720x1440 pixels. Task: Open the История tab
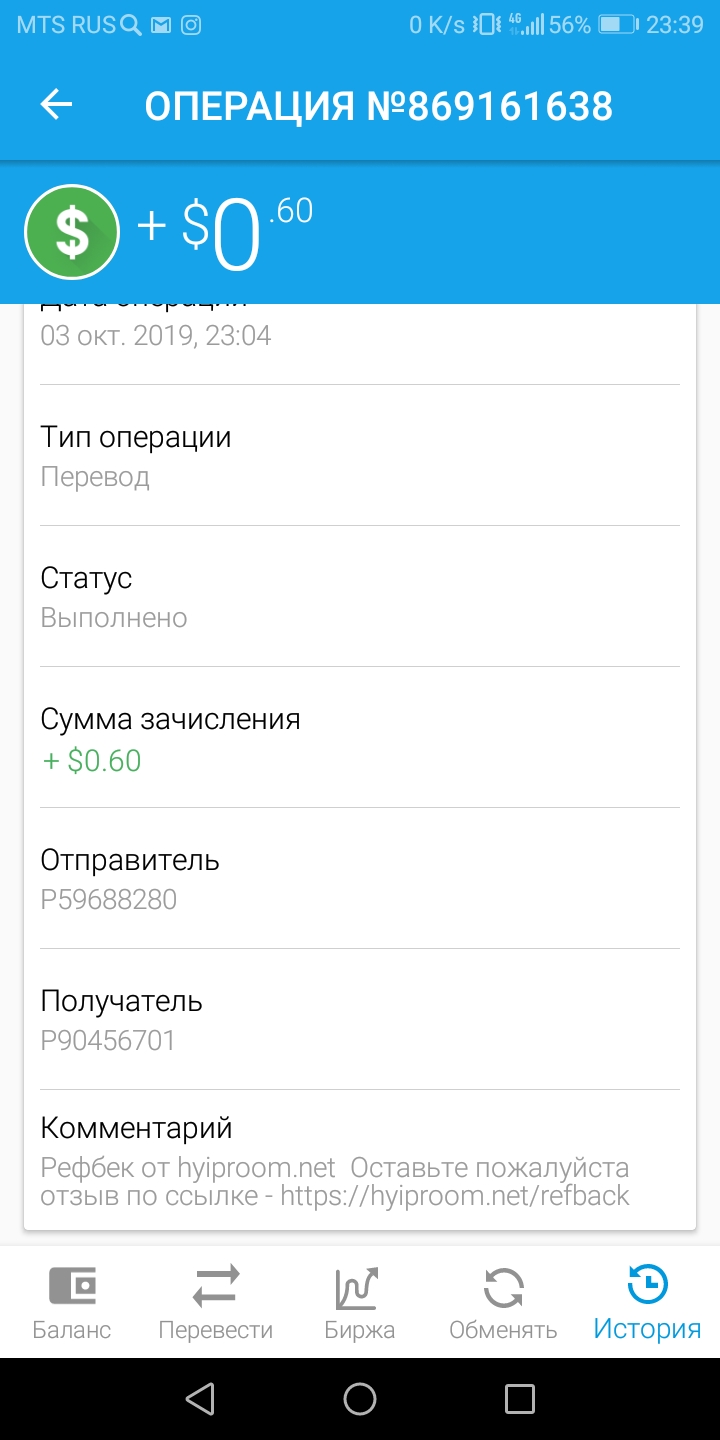coord(647,1302)
